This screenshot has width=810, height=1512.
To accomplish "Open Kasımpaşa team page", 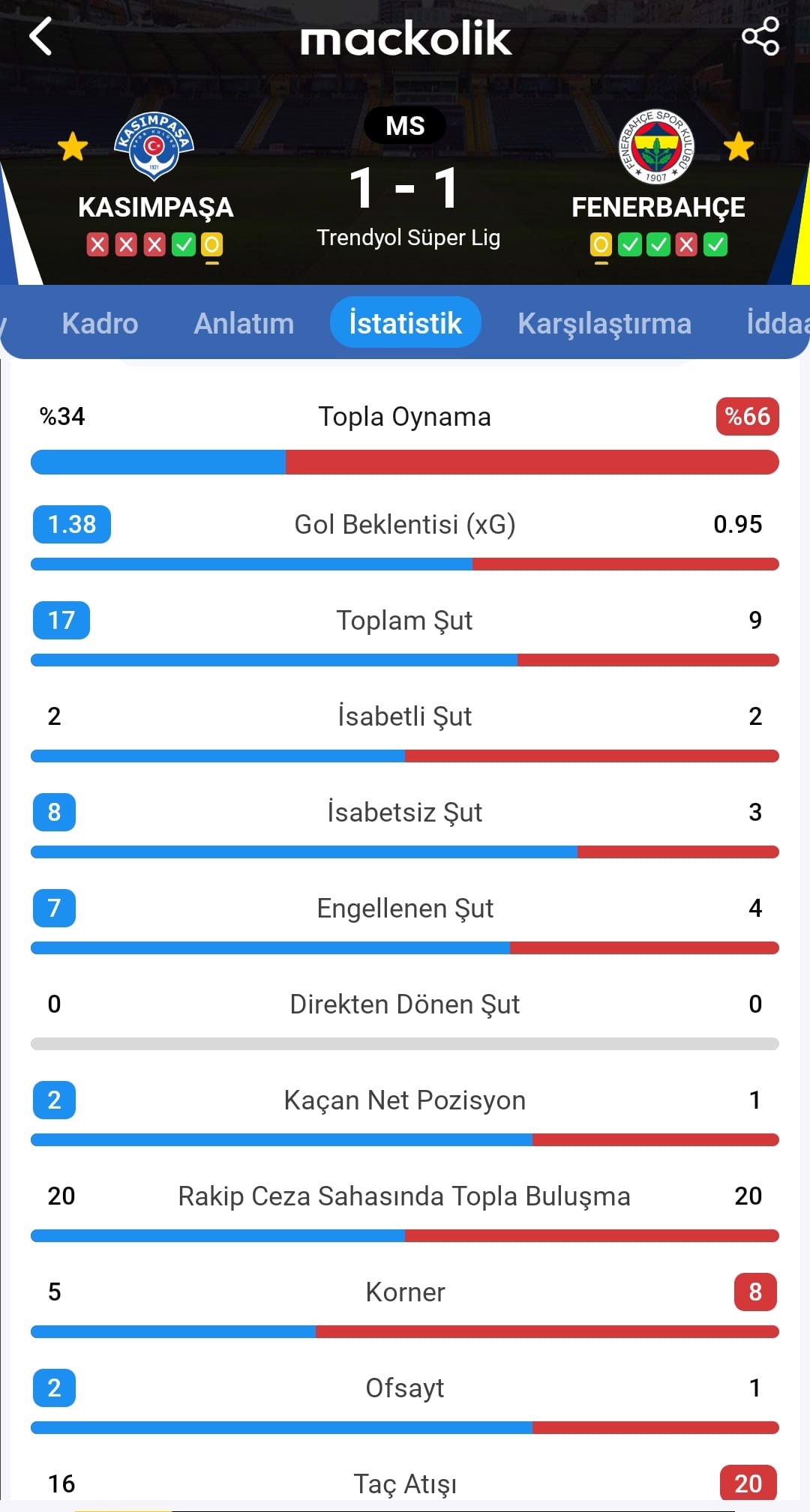I will coord(154,147).
